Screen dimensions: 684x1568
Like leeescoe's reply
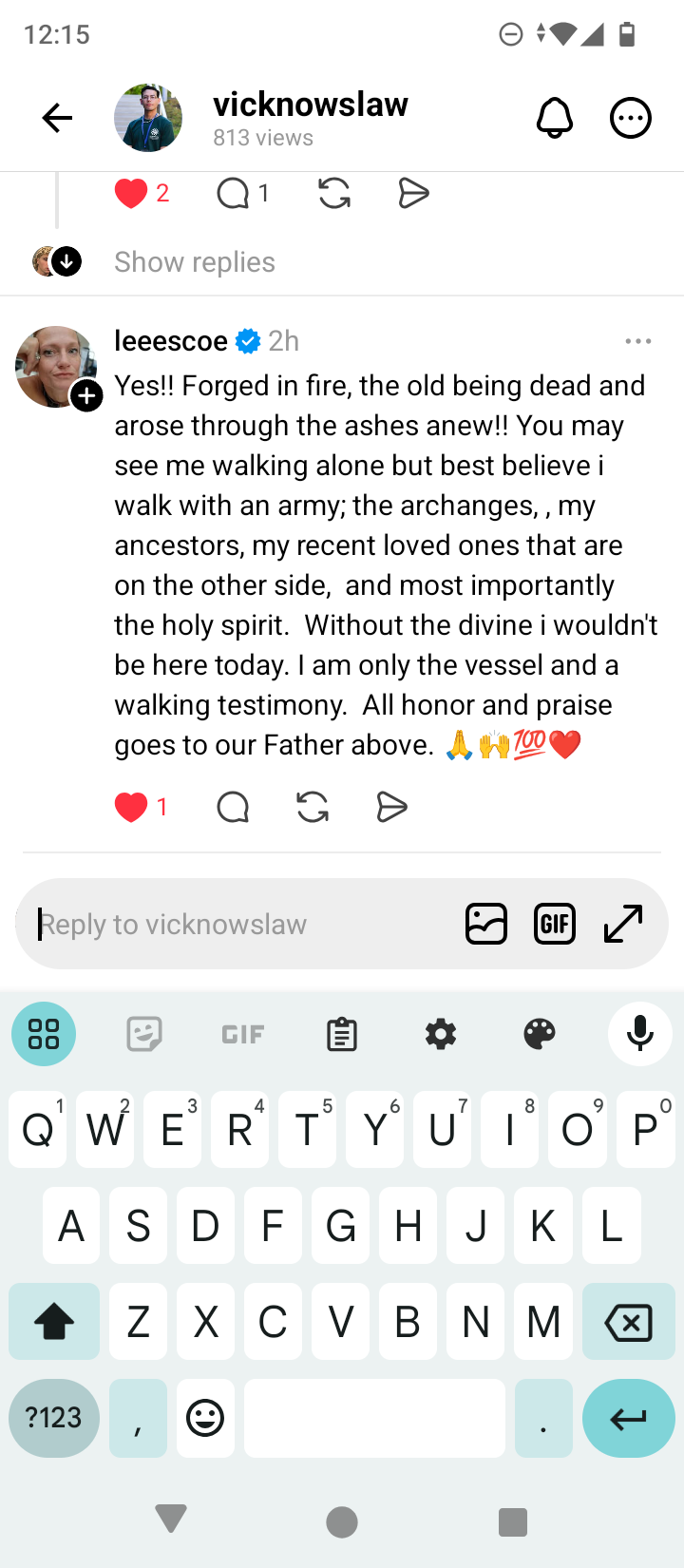(131, 808)
